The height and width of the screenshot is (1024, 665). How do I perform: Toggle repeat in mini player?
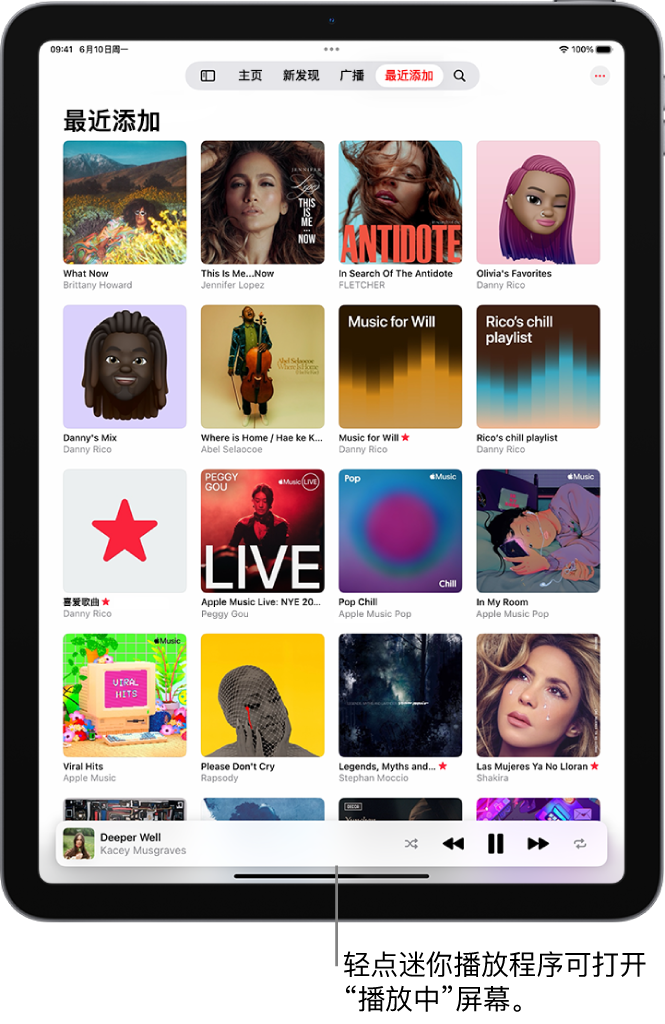tap(580, 844)
